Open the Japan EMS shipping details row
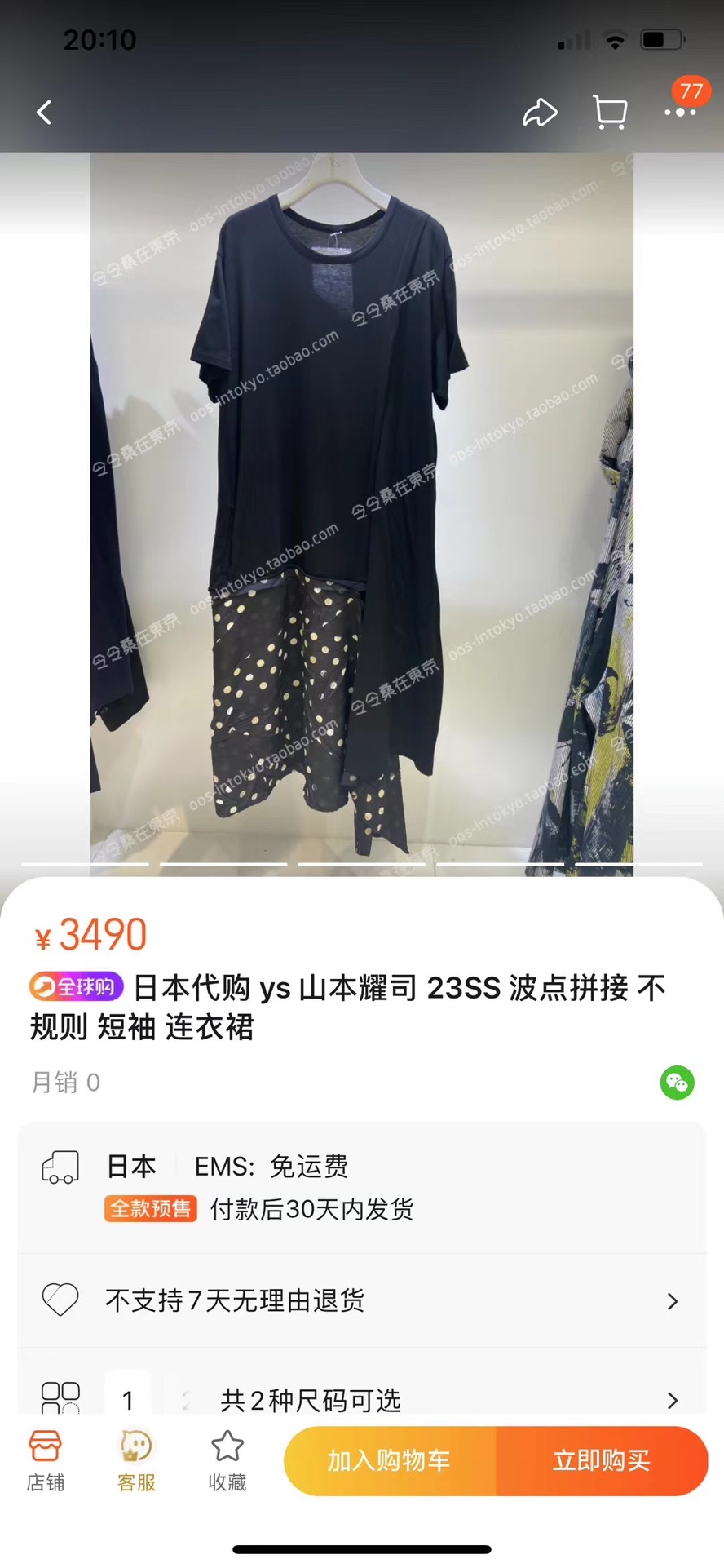The image size is (724, 1568). click(x=361, y=1187)
